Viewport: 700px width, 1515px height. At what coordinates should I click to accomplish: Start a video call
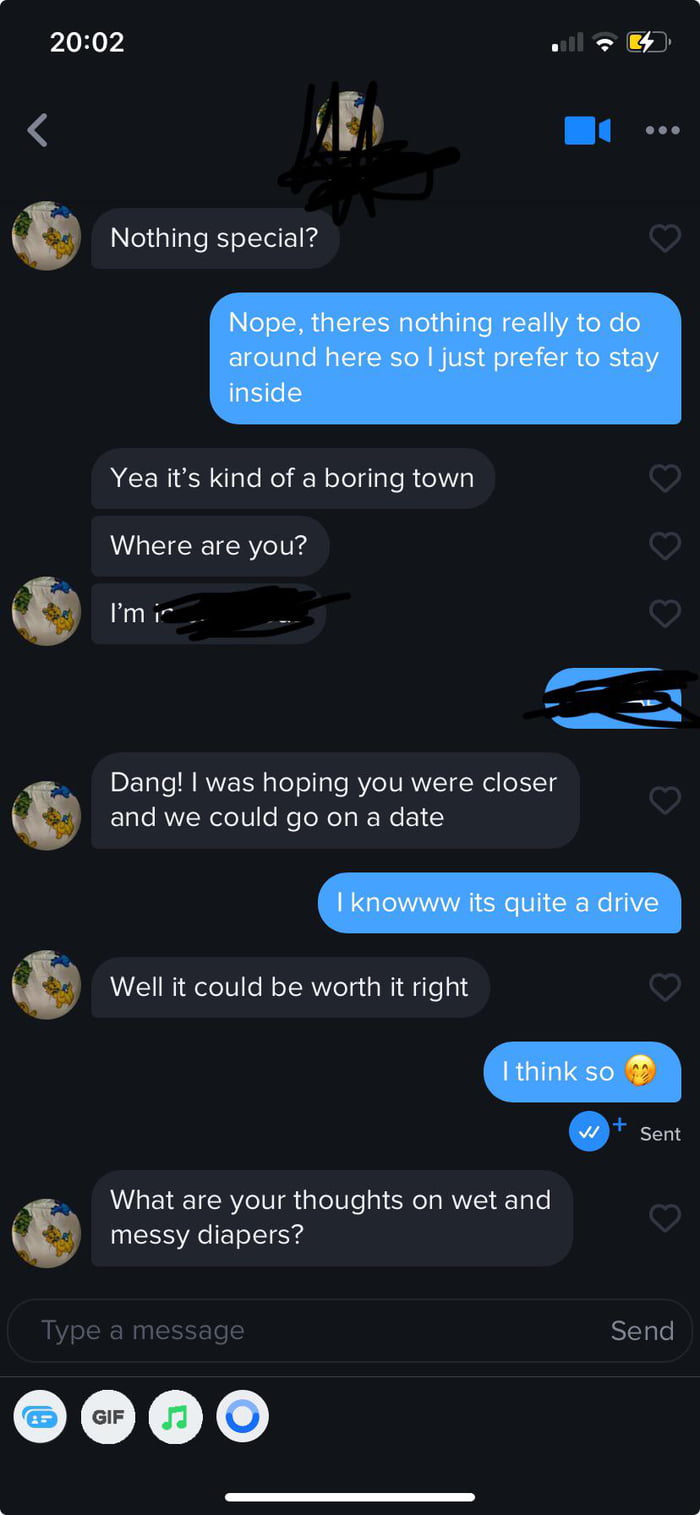click(x=587, y=130)
